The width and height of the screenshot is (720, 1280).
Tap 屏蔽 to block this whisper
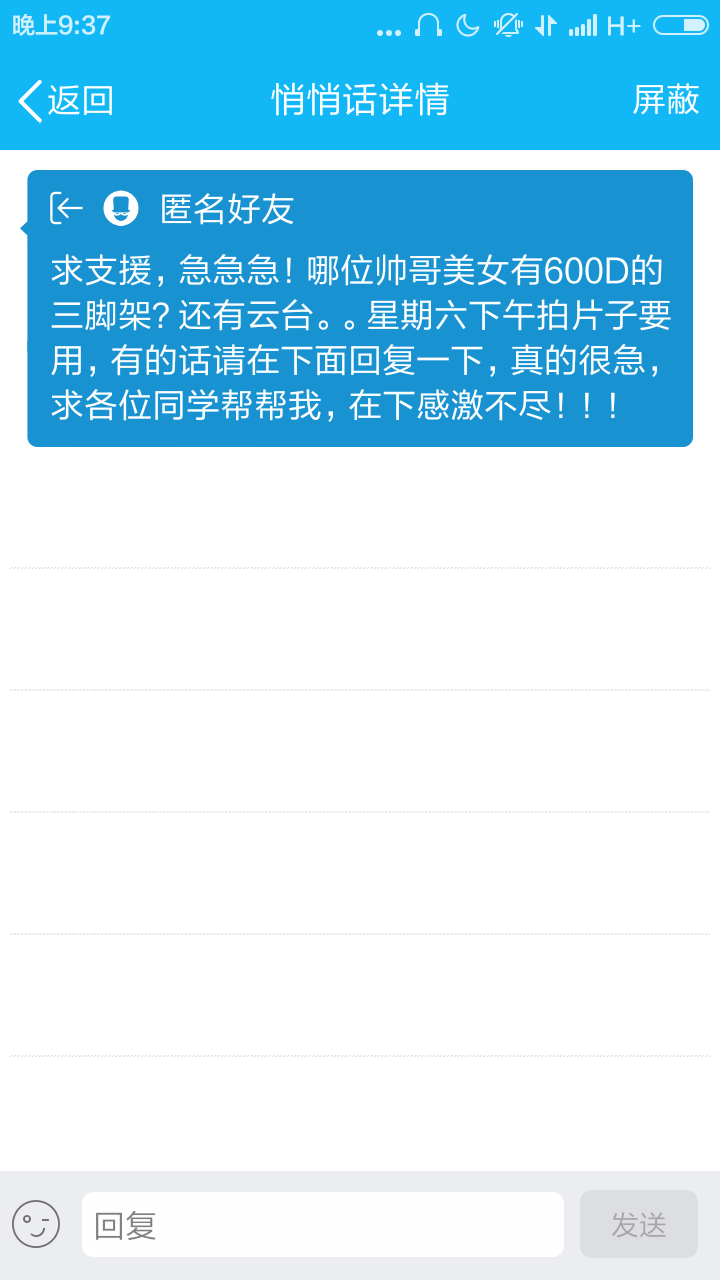pos(665,100)
